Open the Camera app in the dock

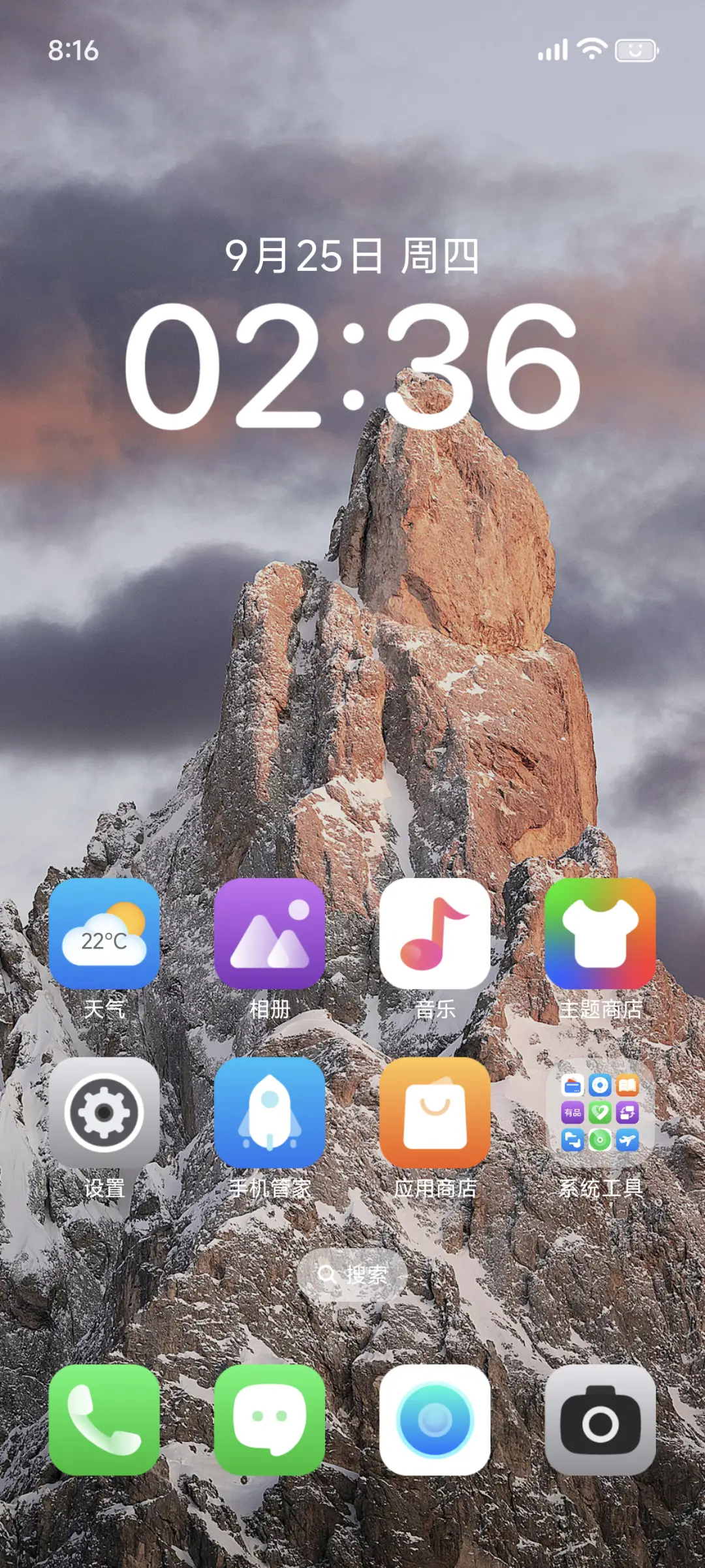pos(600,1425)
